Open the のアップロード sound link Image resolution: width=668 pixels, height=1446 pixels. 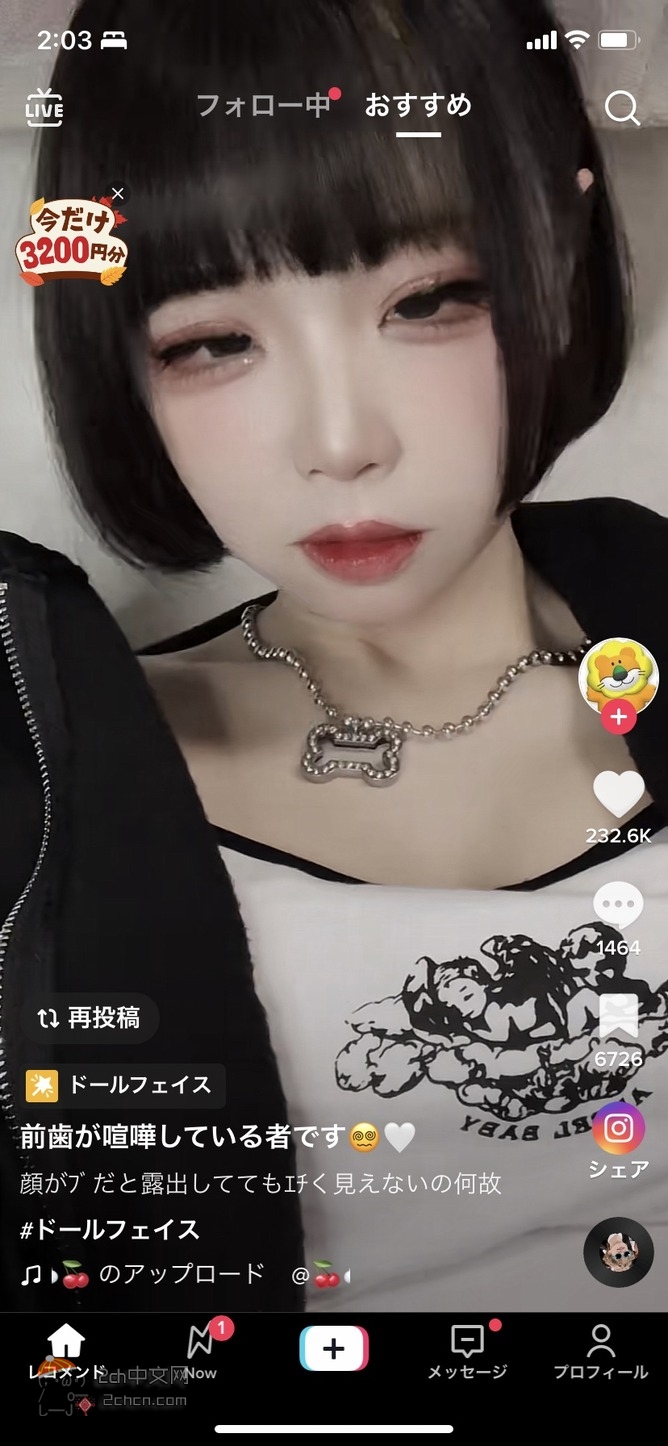pyautogui.click(x=180, y=1274)
